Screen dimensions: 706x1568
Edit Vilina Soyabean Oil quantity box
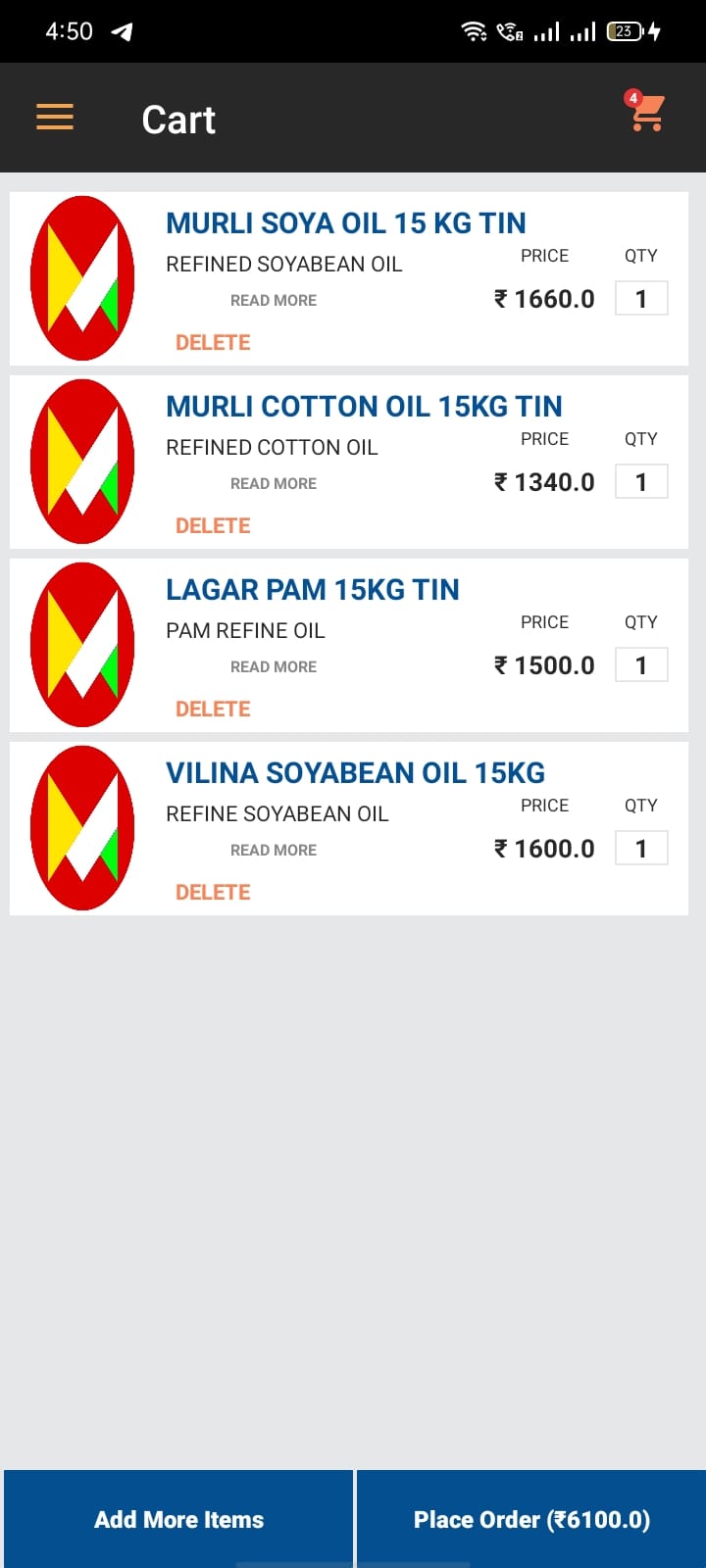point(641,849)
